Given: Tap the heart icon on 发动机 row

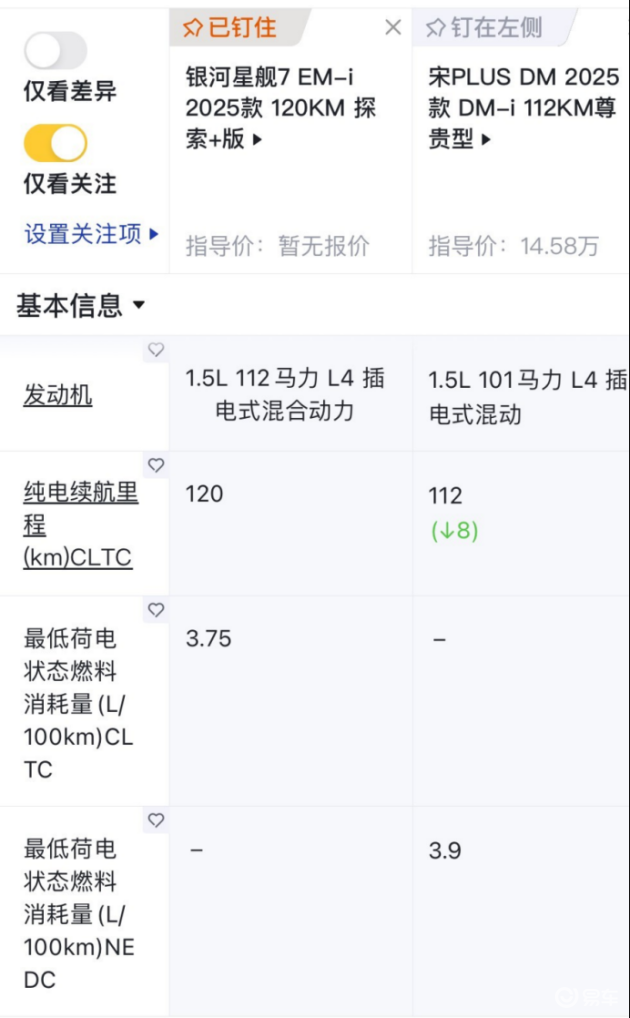Looking at the screenshot, I should tap(155, 350).
